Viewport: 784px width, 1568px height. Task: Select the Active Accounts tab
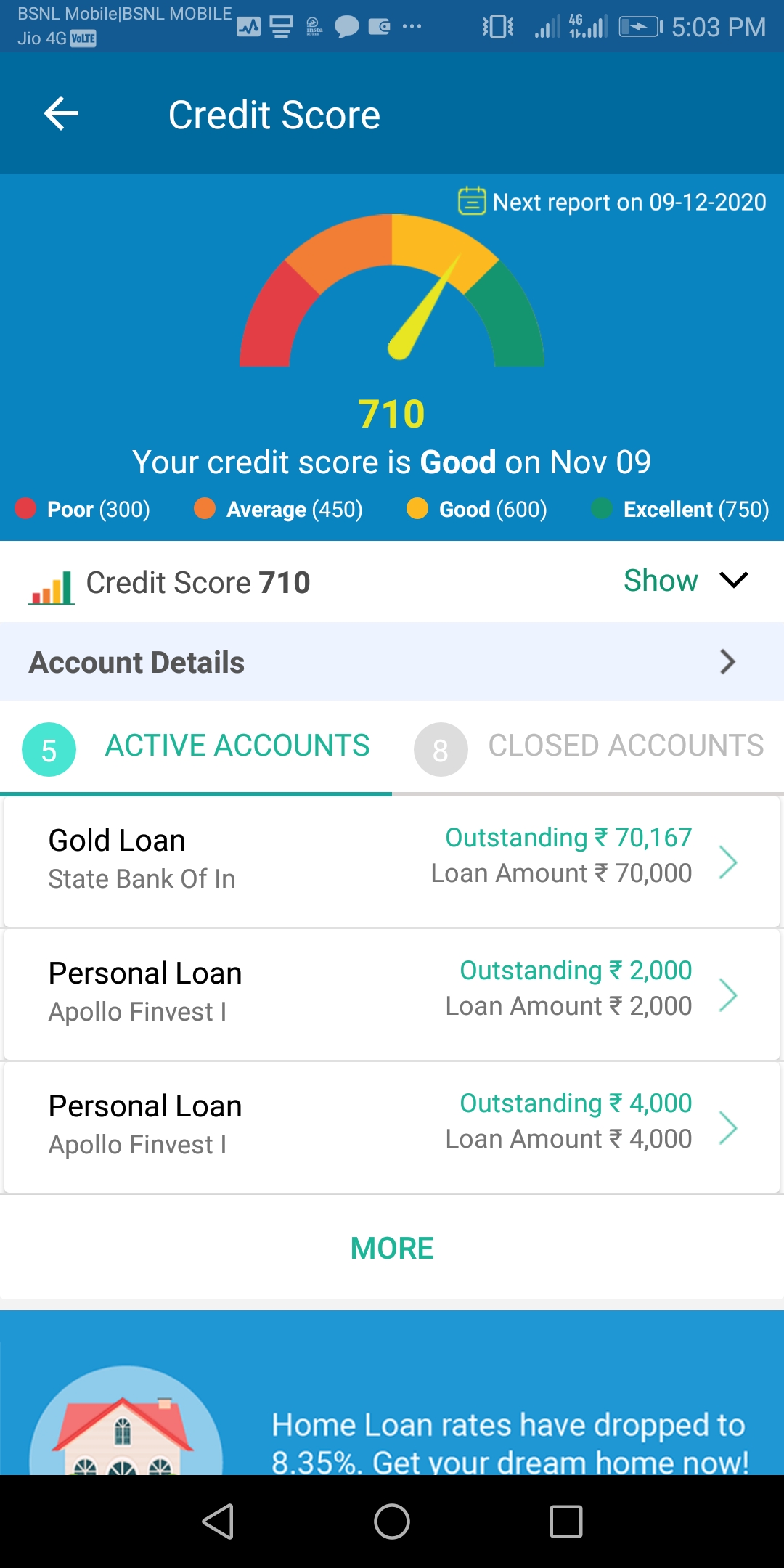point(196,748)
